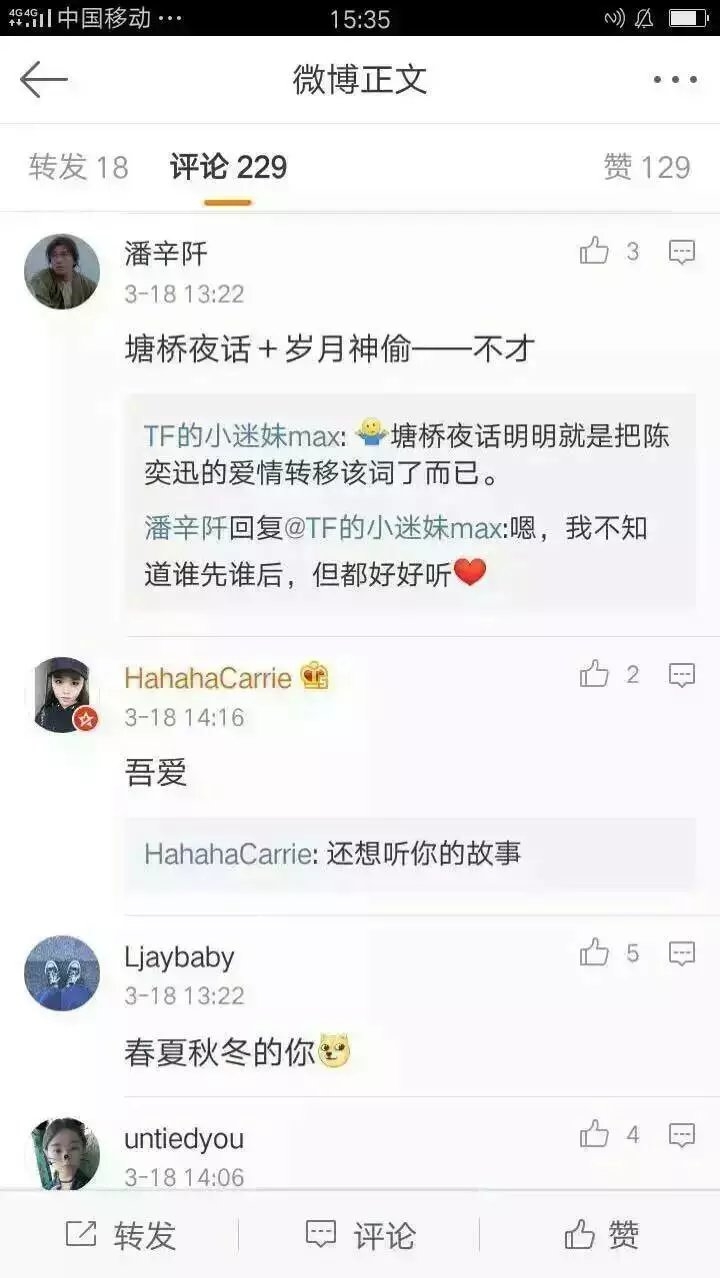The image size is (720, 1278).
Task: Tap the bottom 评论 button
Action: (x=360, y=1235)
